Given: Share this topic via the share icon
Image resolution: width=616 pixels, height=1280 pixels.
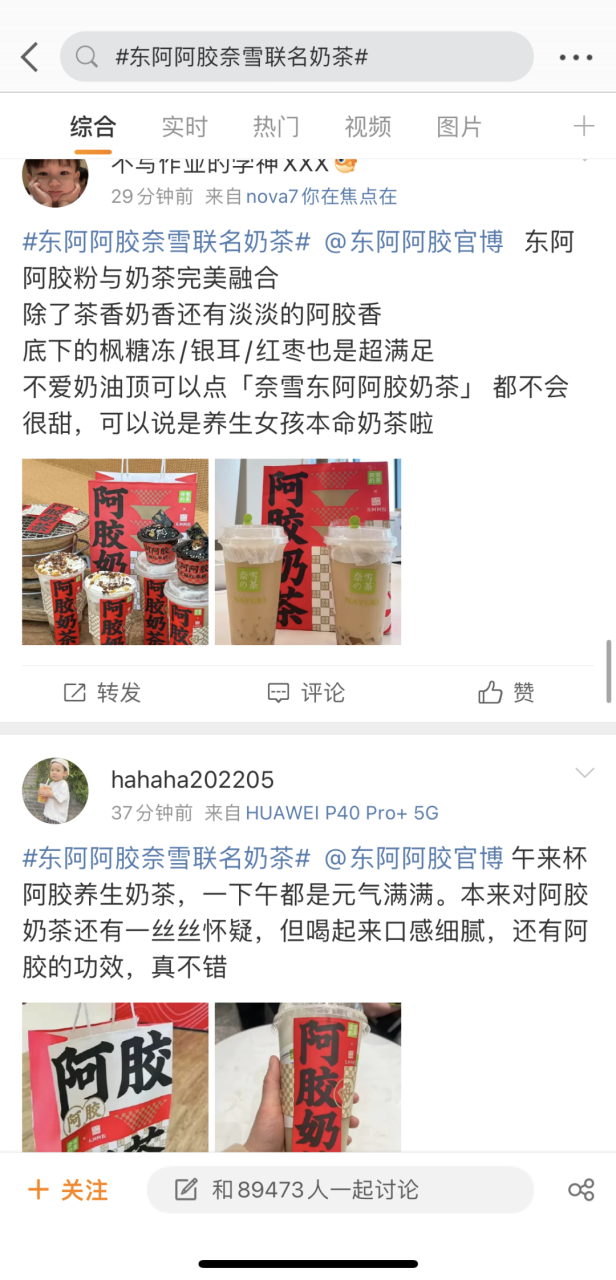Looking at the screenshot, I should point(581,1190).
